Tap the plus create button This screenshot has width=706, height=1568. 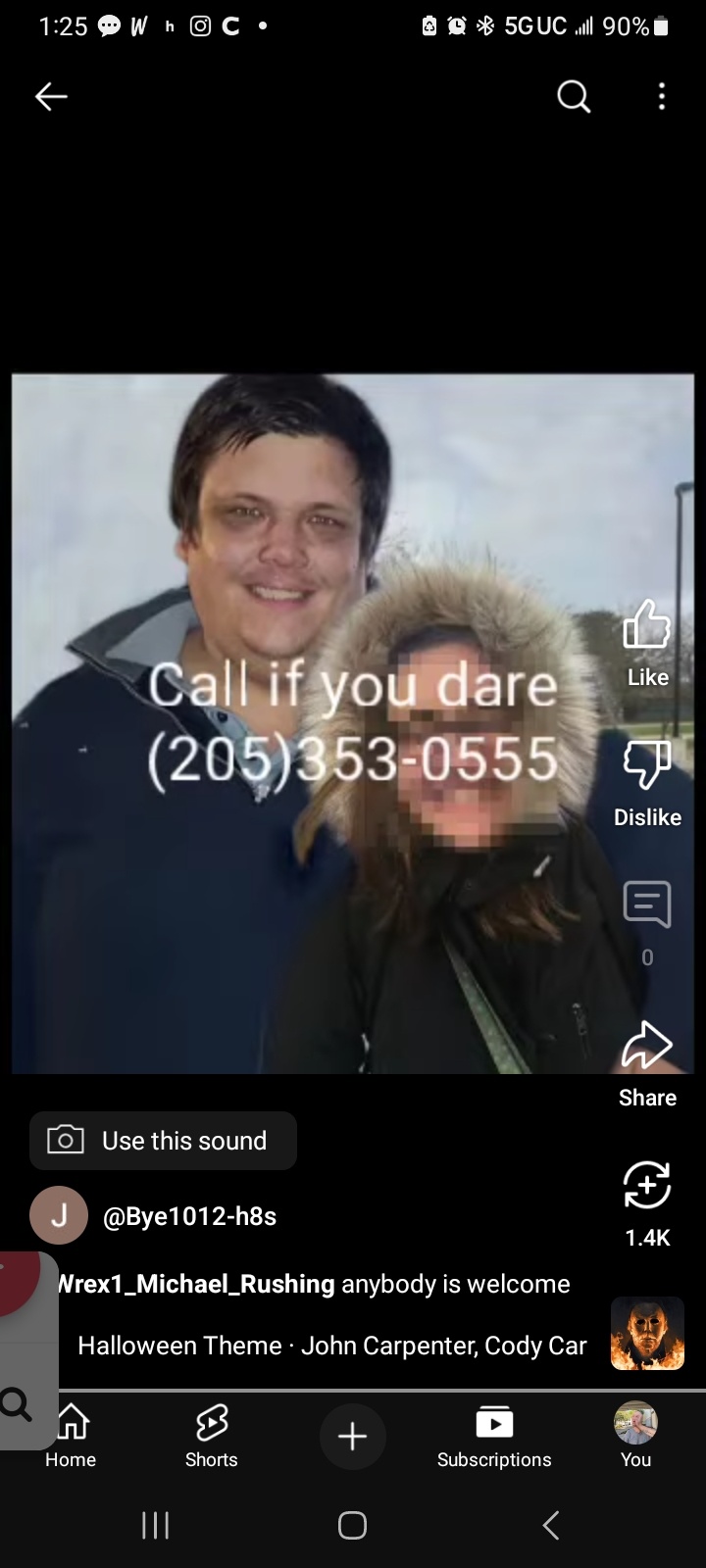353,1437
